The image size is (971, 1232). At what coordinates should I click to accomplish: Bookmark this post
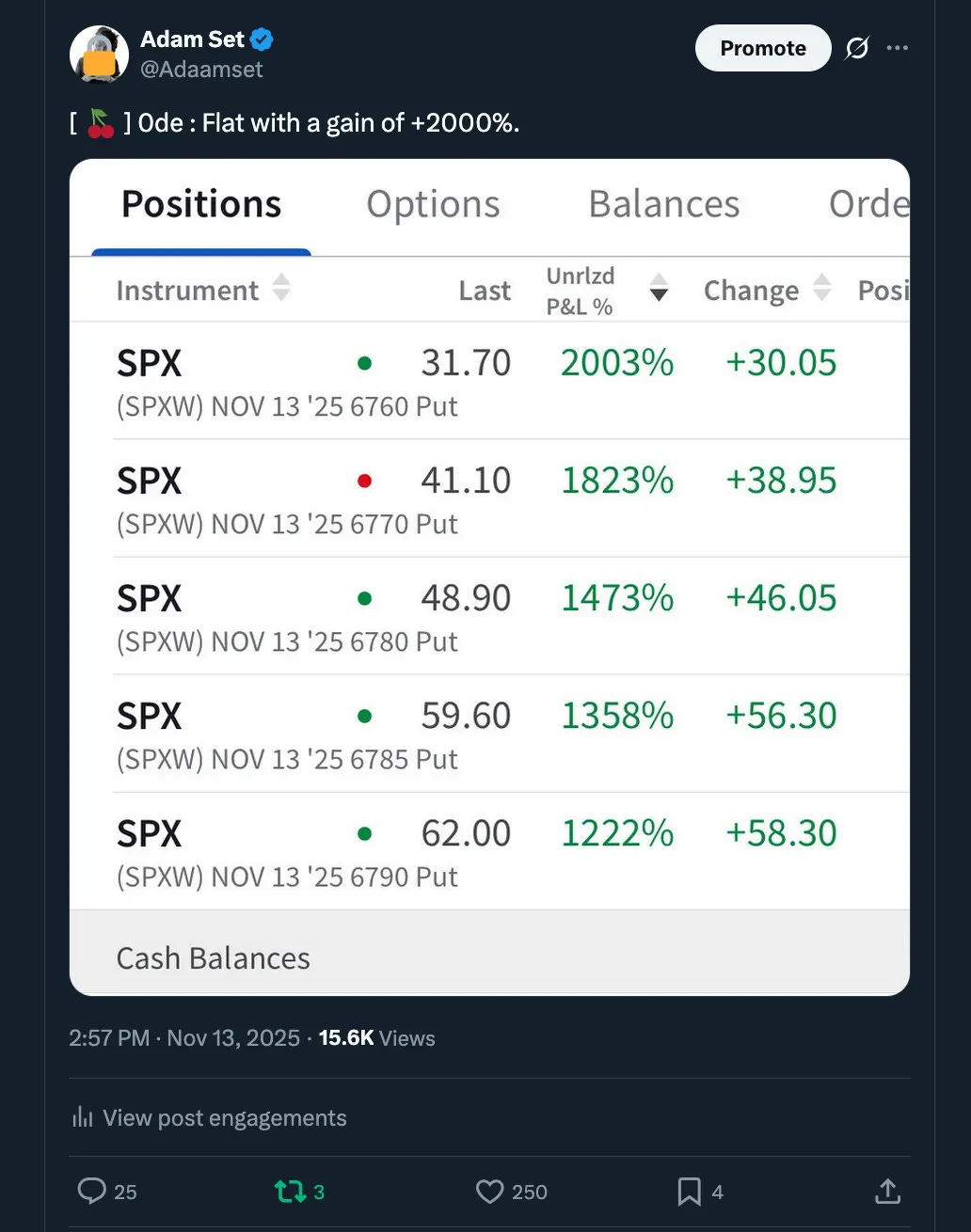(x=689, y=1192)
